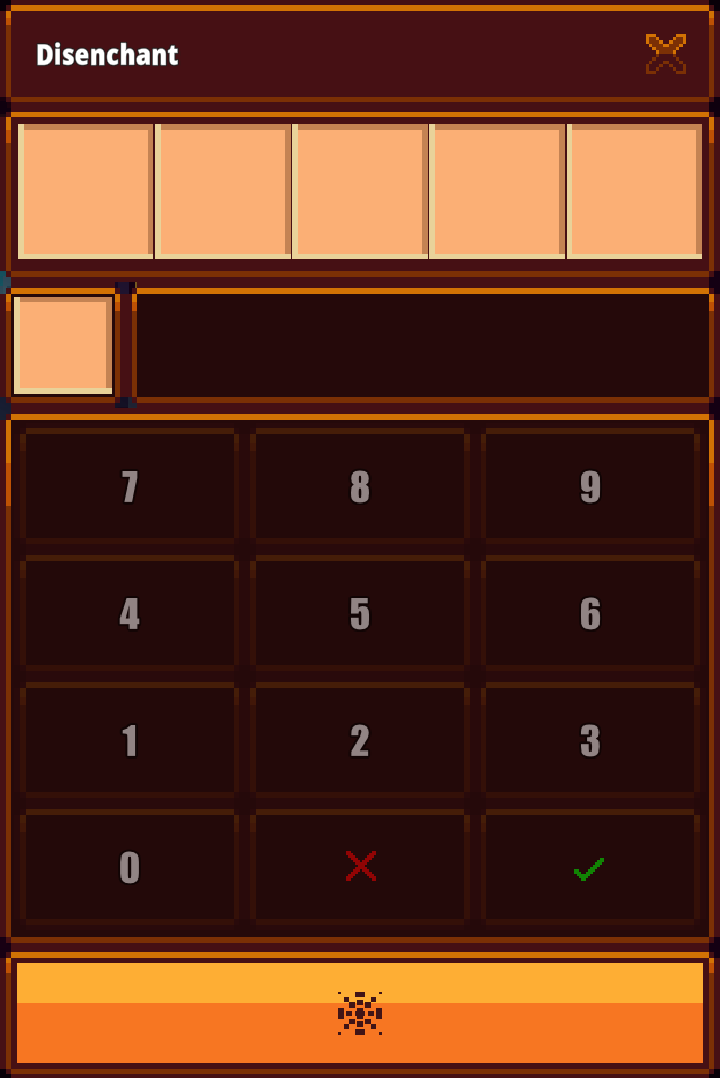Select the last empty item slot
Image resolution: width=720 pixels, height=1078 pixels.
[634, 191]
